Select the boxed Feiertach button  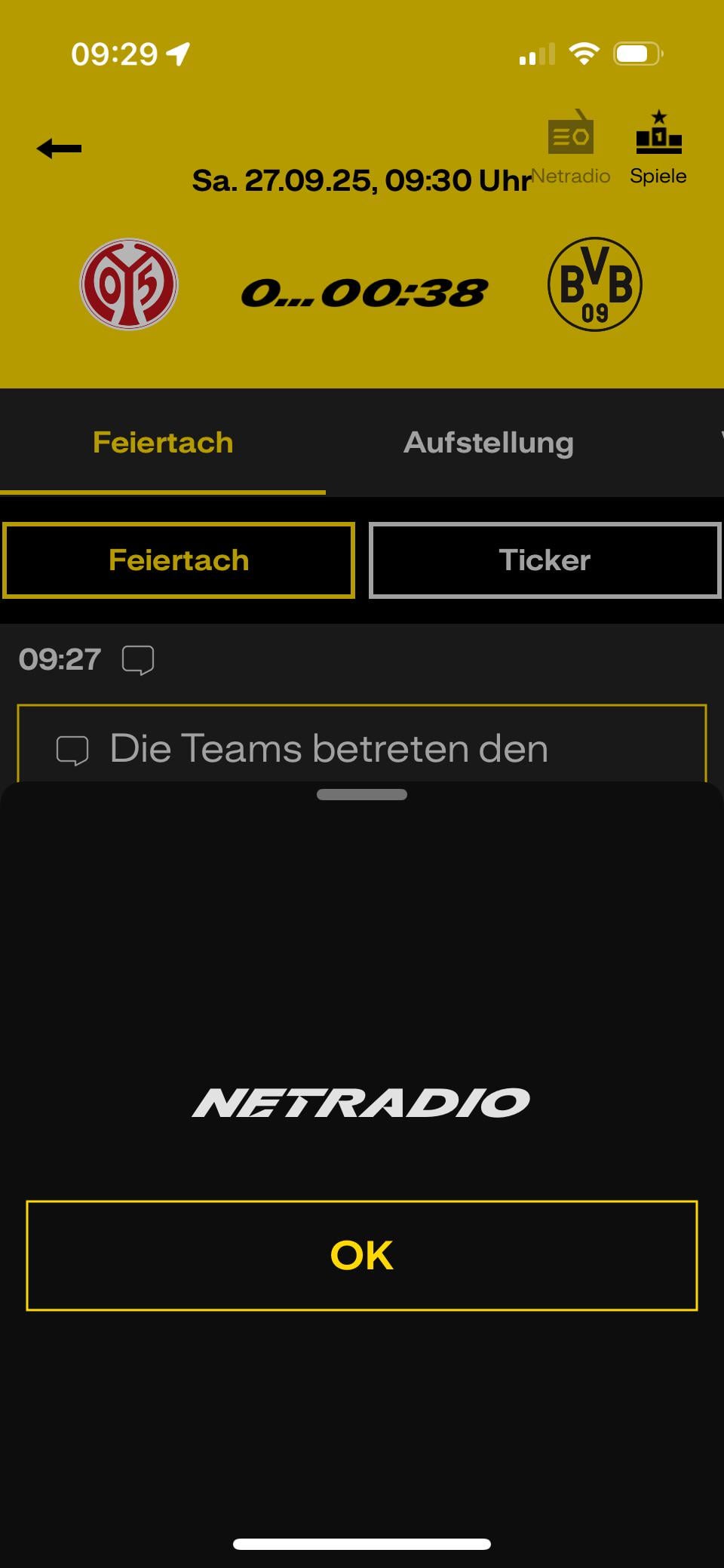click(x=179, y=560)
